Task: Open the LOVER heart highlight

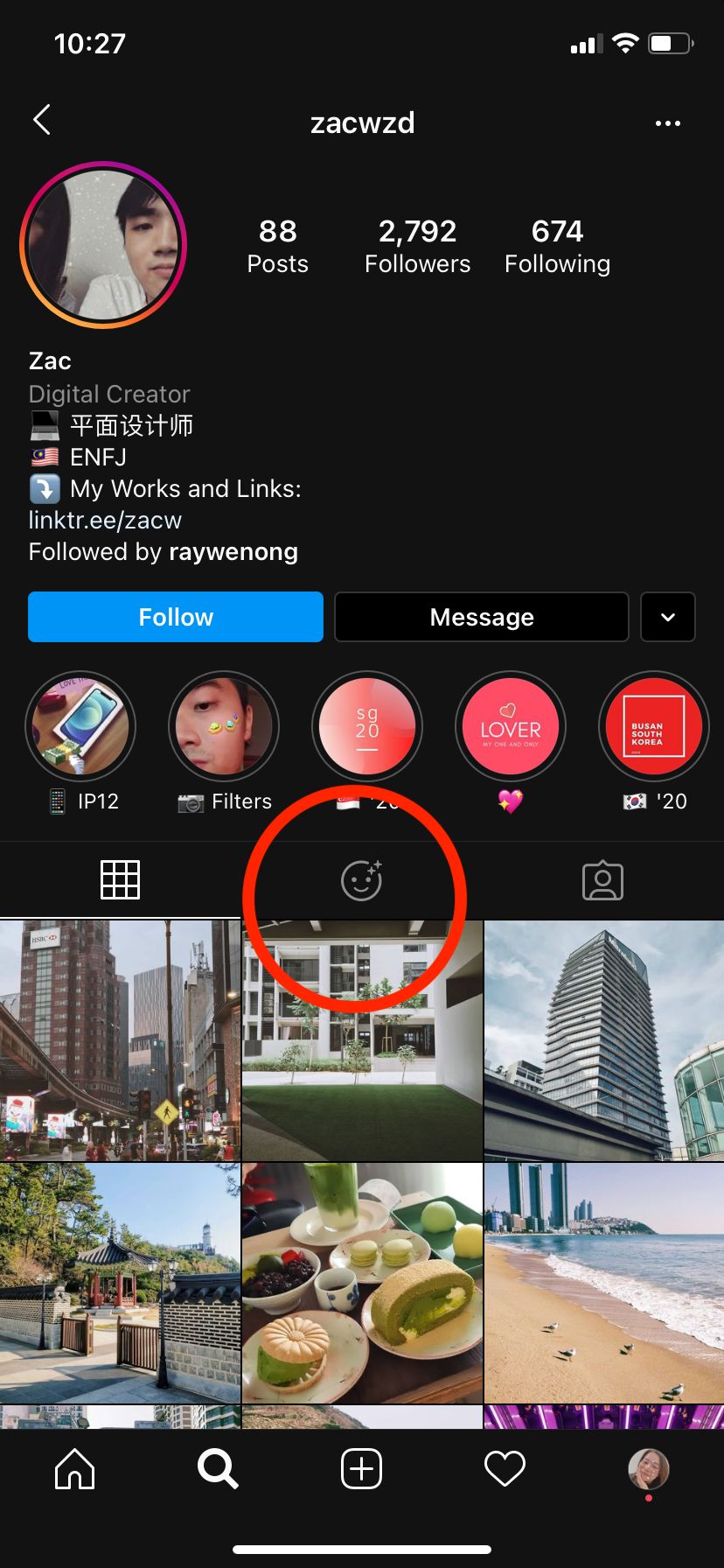Action: tap(511, 726)
